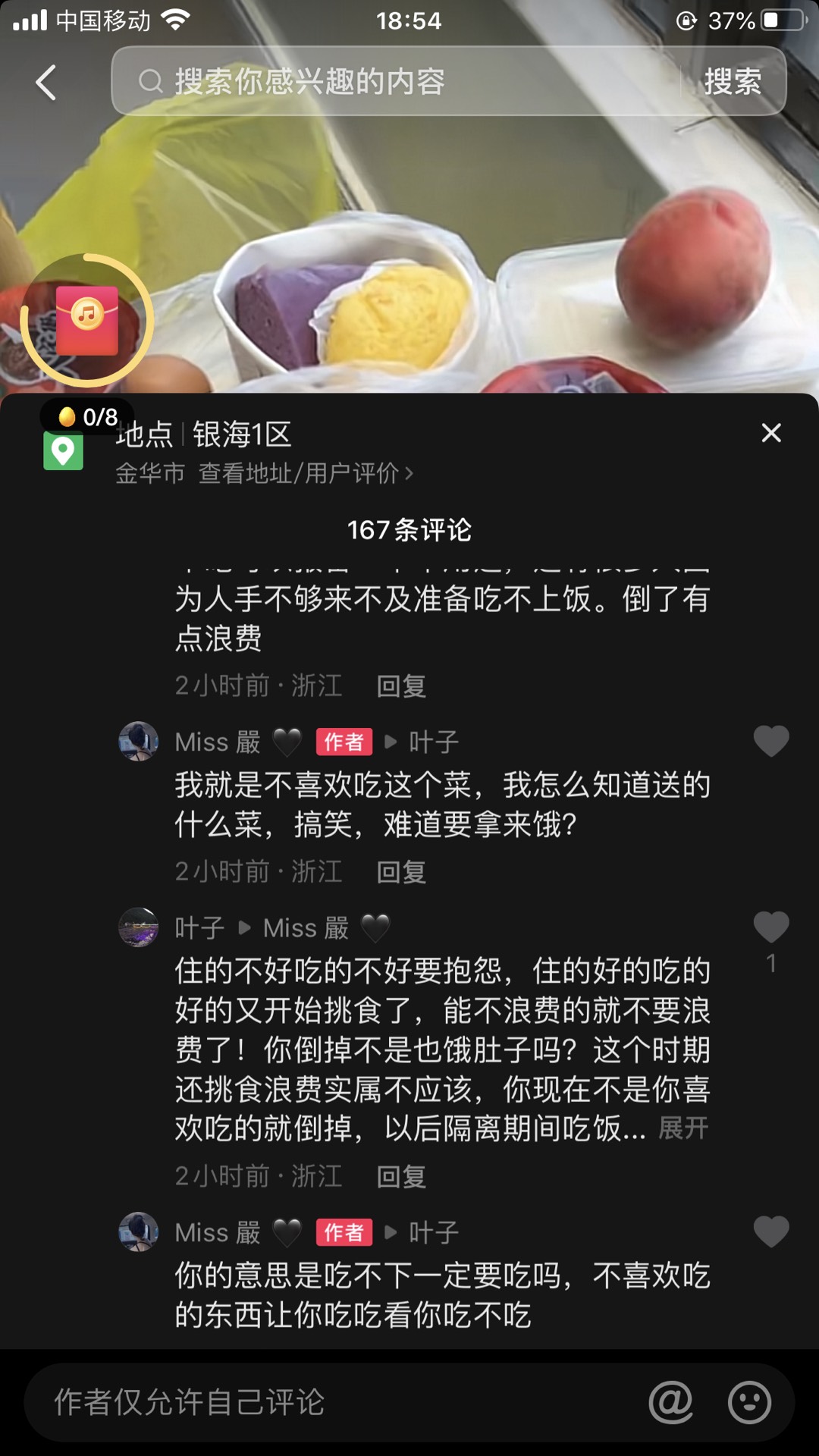Reply to 叶子's comment about being picky
The width and height of the screenshot is (819, 1456).
click(x=401, y=1176)
